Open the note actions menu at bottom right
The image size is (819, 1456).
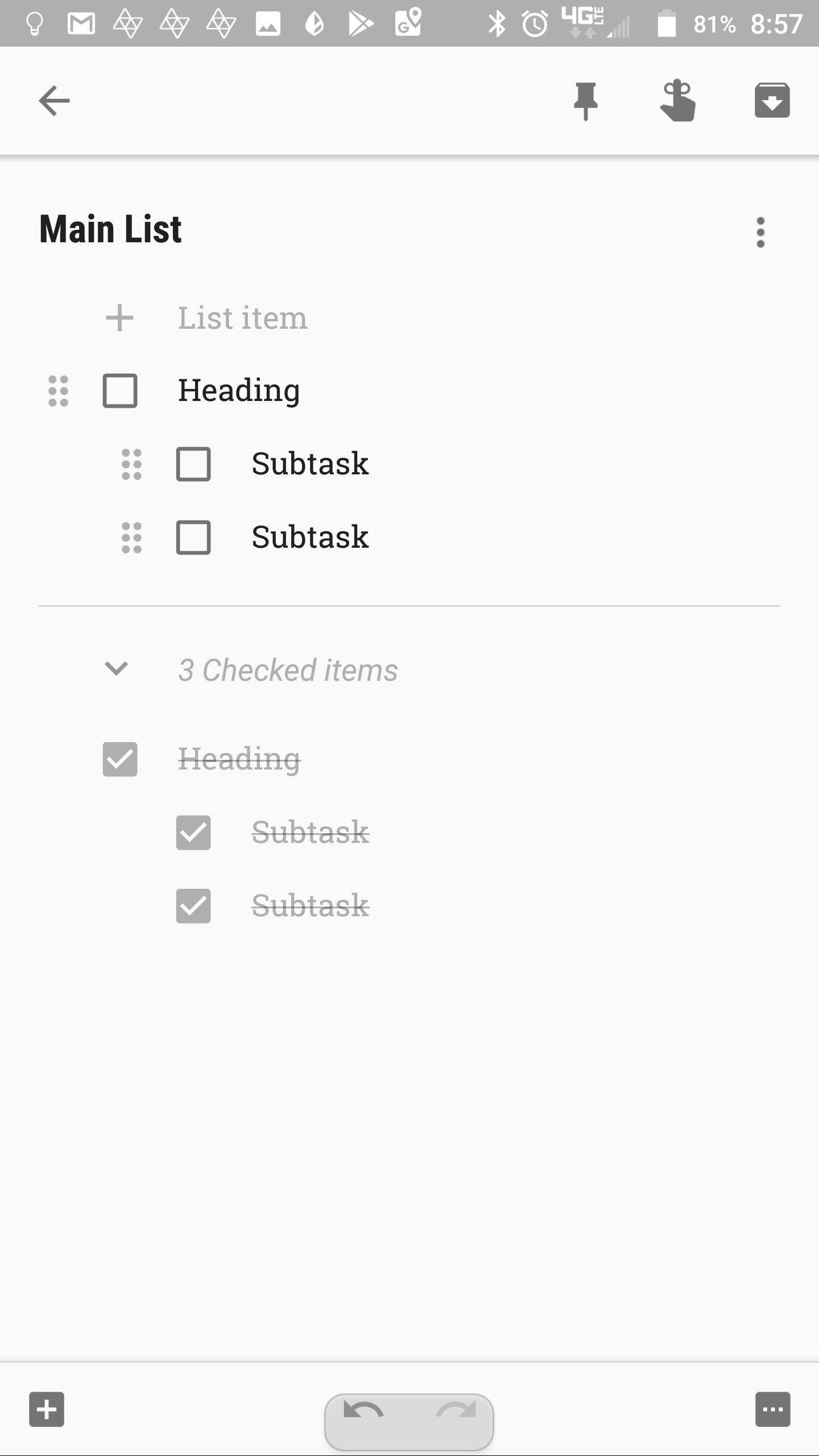pos(772,1410)
